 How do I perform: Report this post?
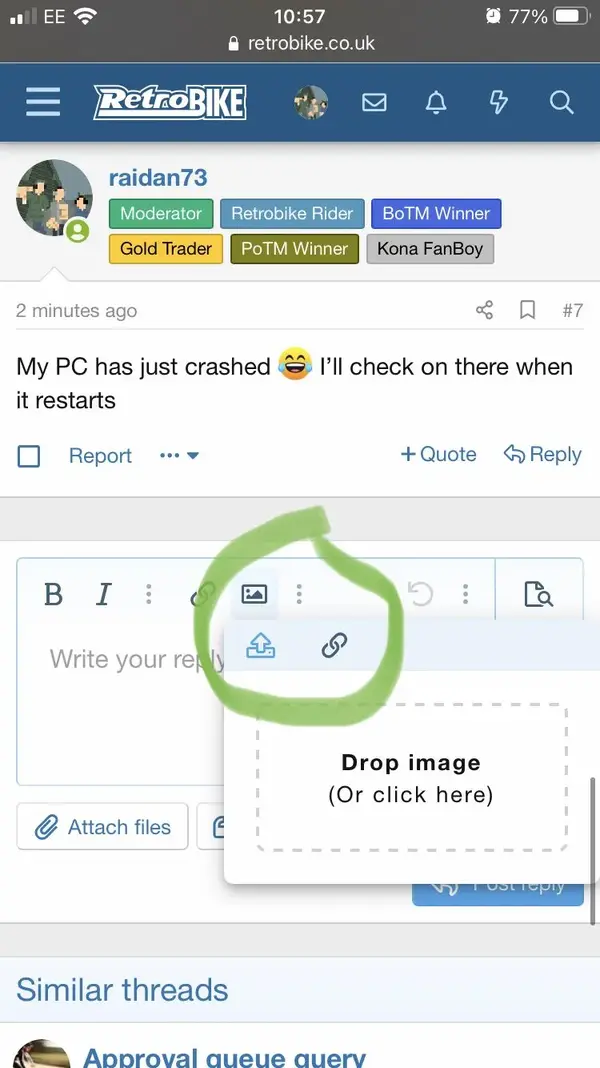click(100, 456)
